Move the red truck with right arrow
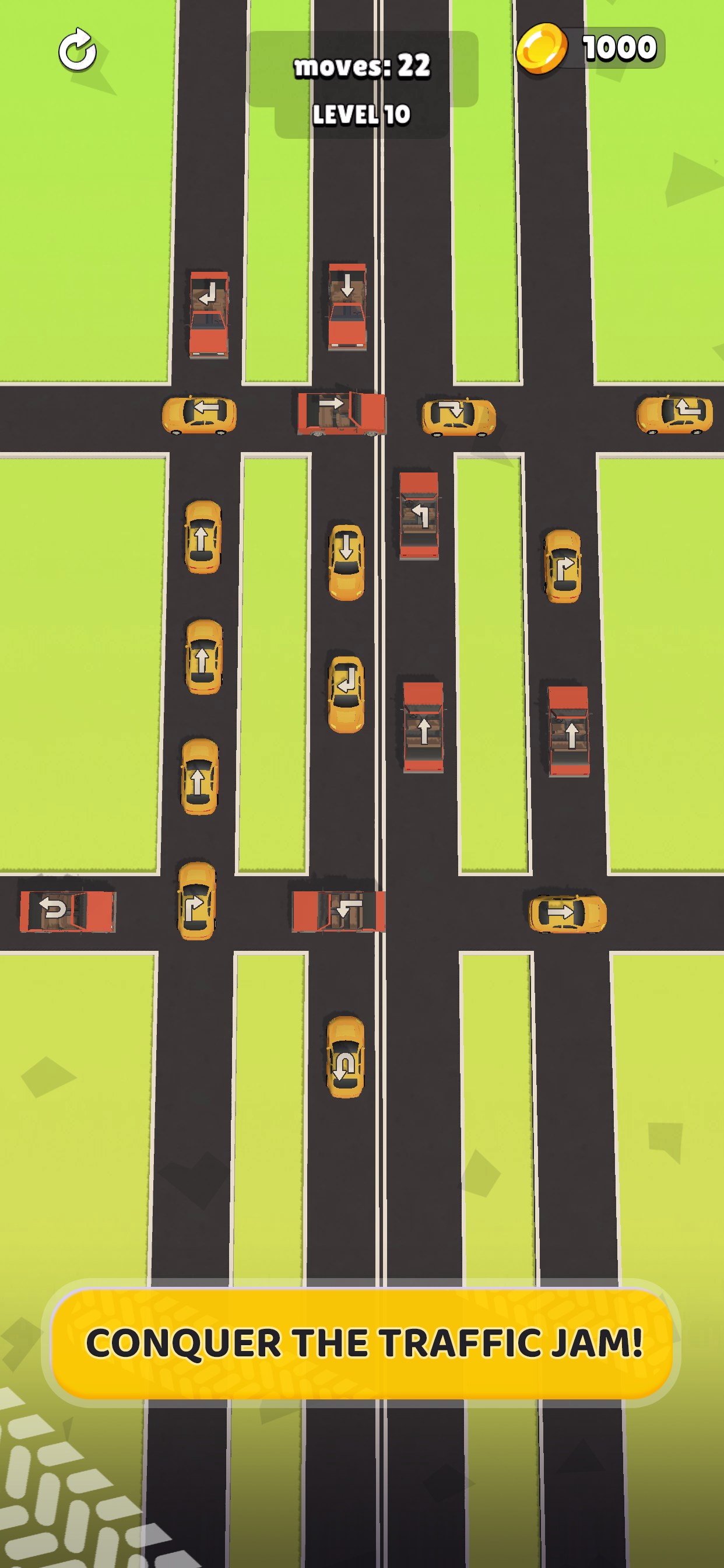Image resolution: width=724 pixels, height=1568 pixels. click(340, 414)
